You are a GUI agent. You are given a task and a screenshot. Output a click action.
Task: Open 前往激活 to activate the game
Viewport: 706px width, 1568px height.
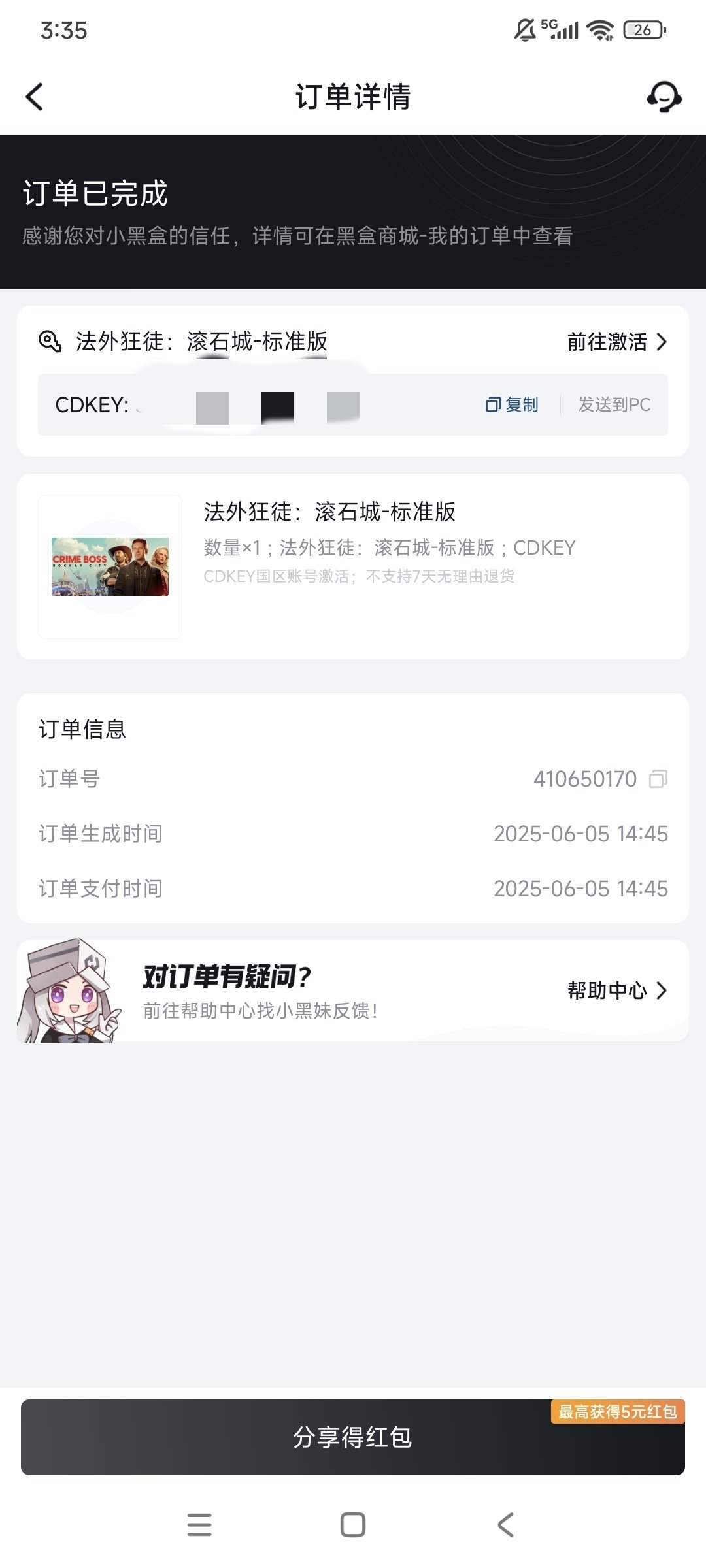click(x=616, y=342)
